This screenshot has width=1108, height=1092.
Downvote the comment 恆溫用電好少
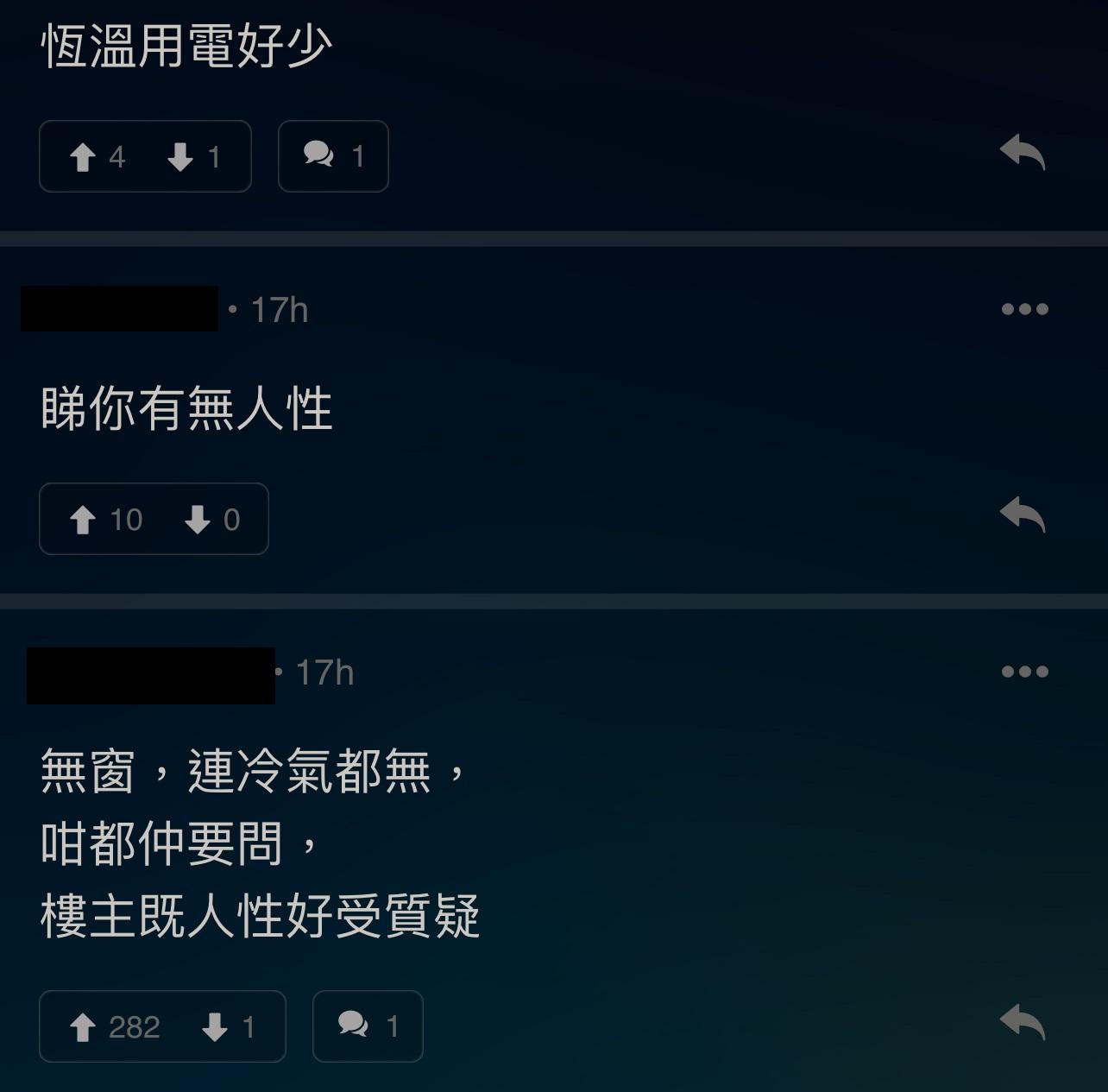pyautogui.click(x=180, y=157)
